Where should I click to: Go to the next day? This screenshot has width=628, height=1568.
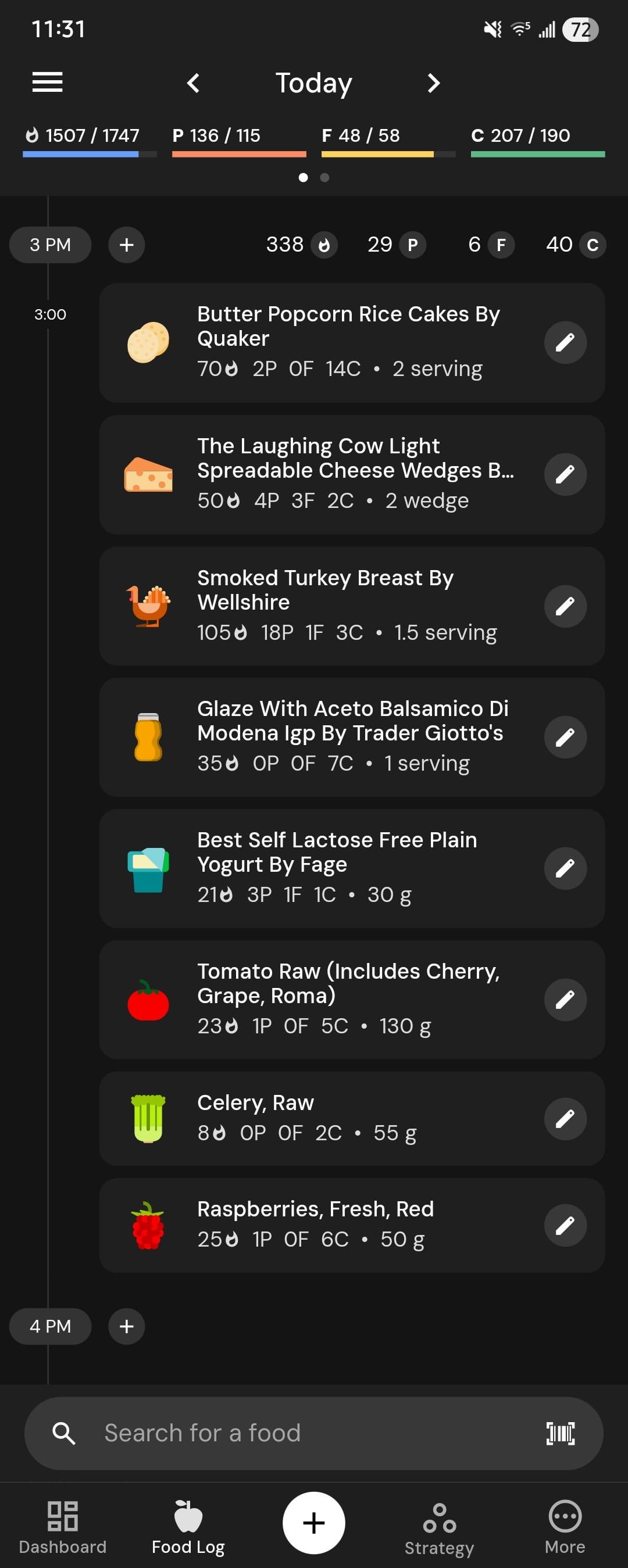tap(433, 83)
